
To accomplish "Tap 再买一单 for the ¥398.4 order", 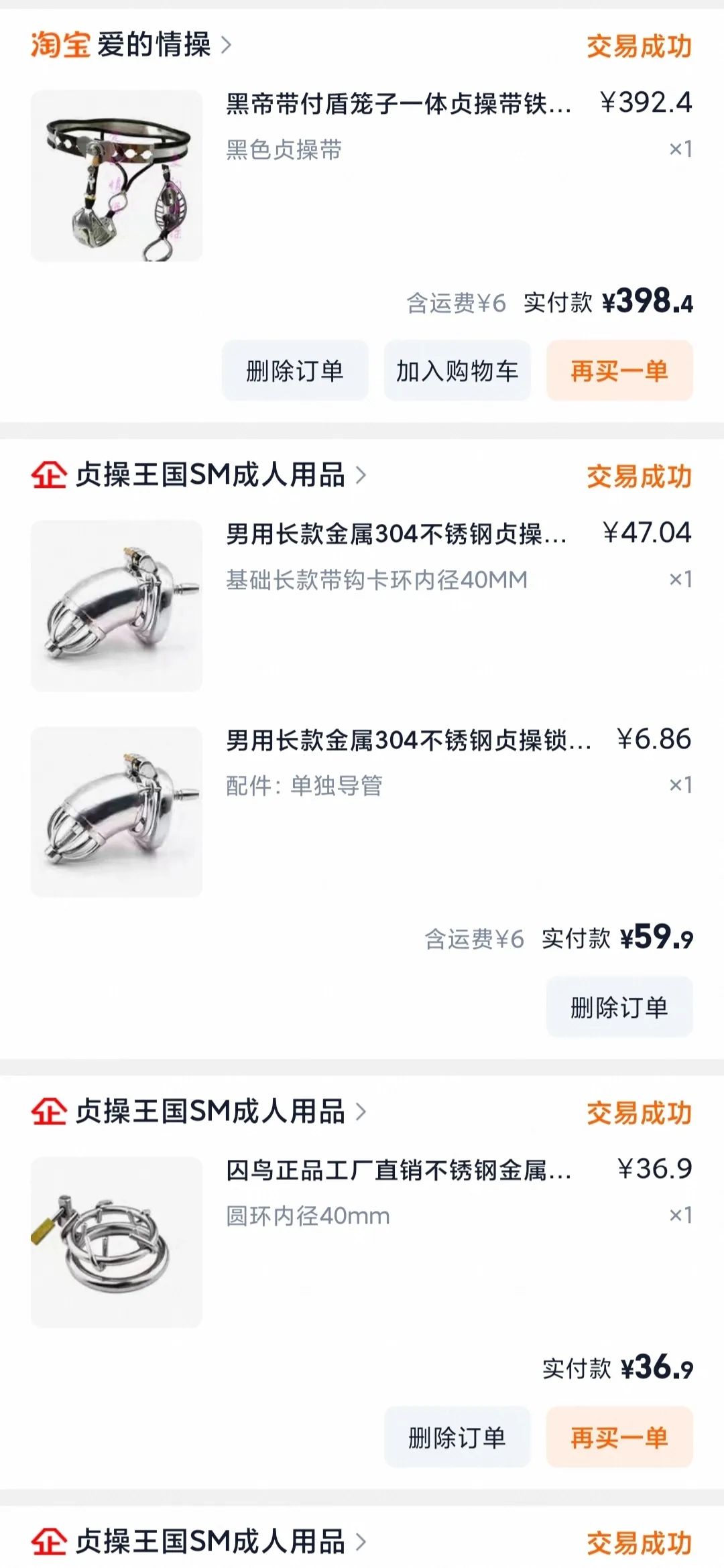I will point(619,371).
